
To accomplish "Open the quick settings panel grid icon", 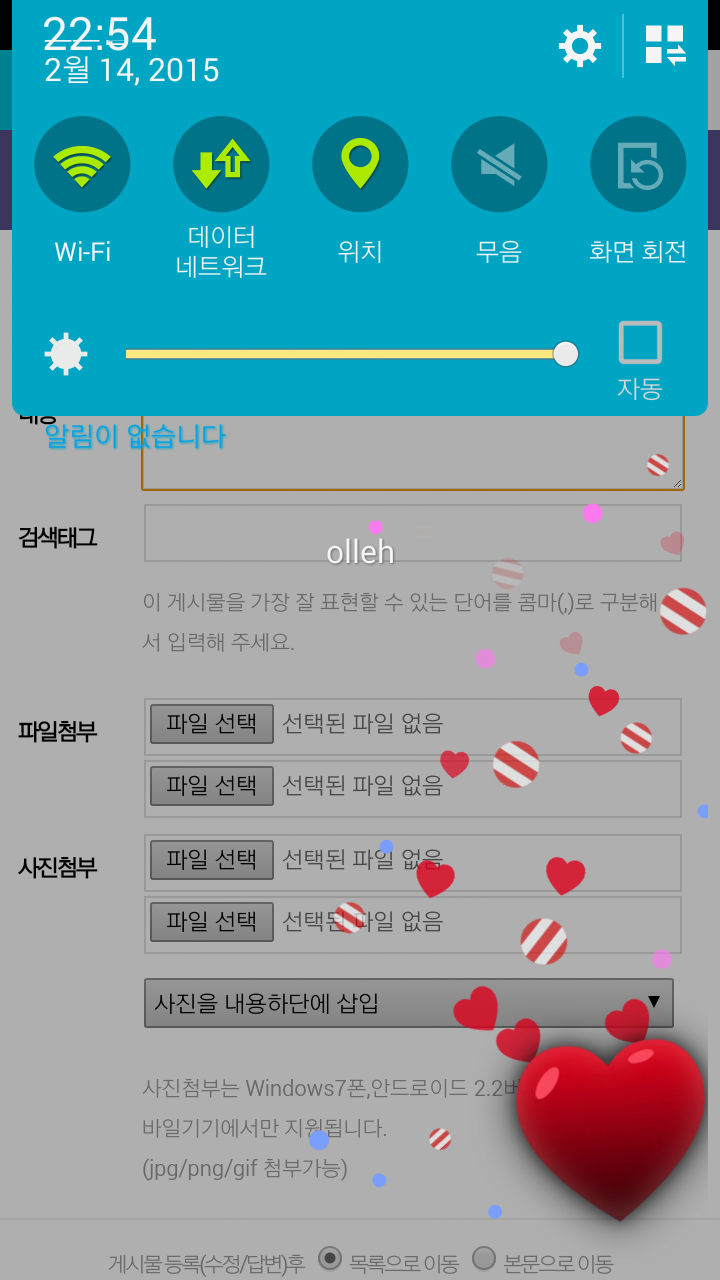I will tap(665, 46).
